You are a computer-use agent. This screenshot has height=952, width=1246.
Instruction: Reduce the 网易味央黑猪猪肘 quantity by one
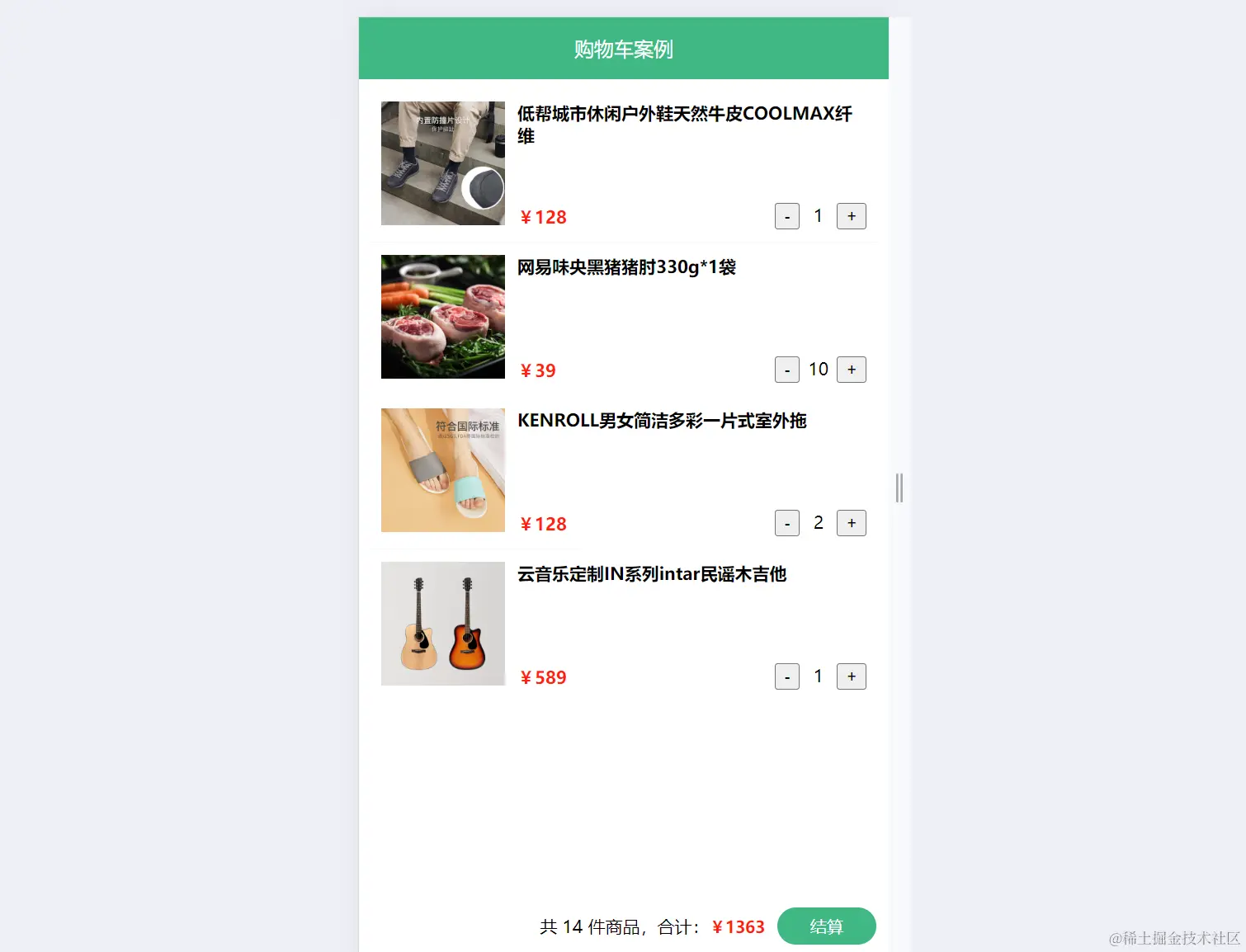(786, 370)
